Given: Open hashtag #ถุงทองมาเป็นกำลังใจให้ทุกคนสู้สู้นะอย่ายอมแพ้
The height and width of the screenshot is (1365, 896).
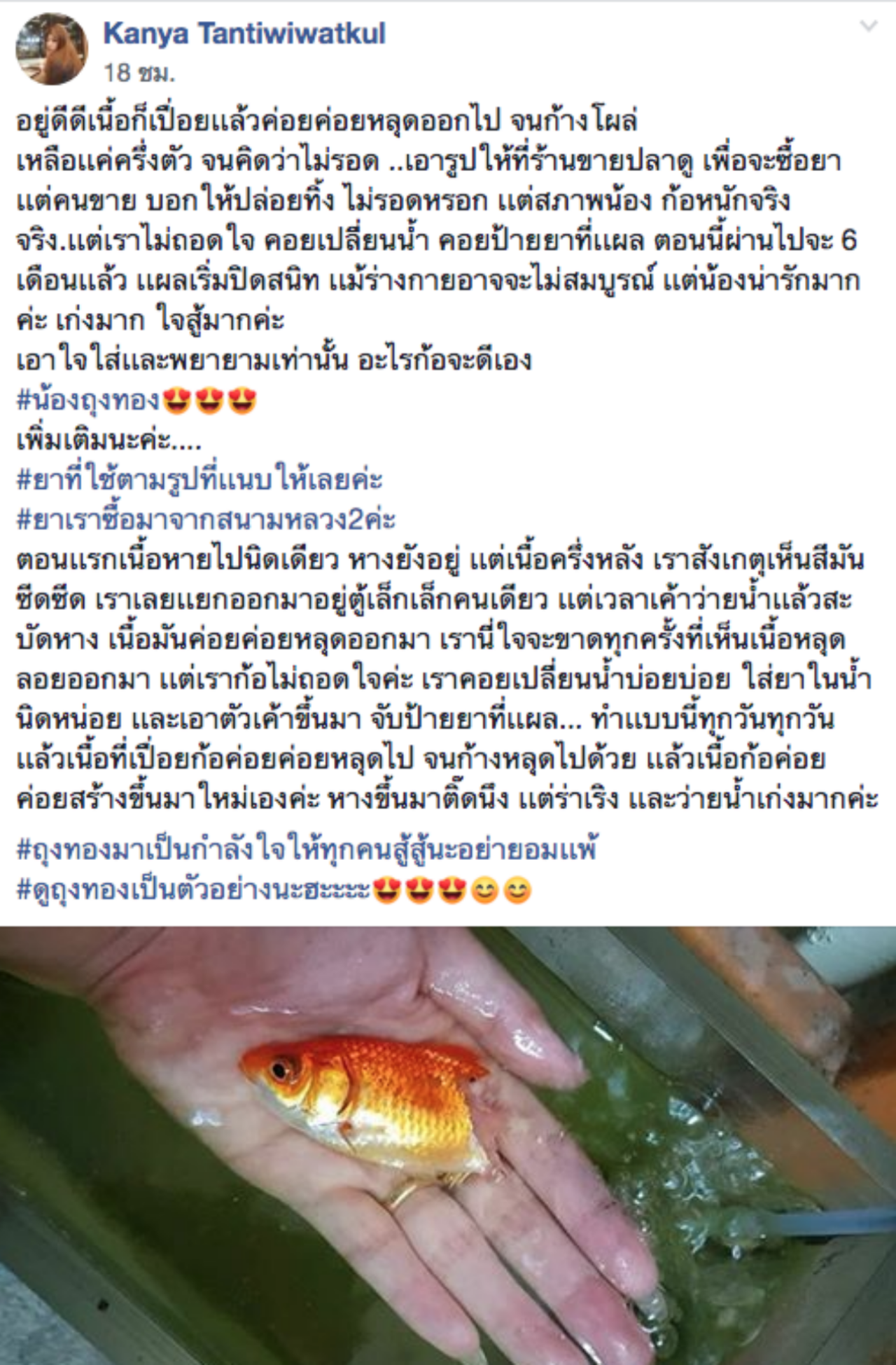Looking at the screenshot, I should (x=307, y=850).
